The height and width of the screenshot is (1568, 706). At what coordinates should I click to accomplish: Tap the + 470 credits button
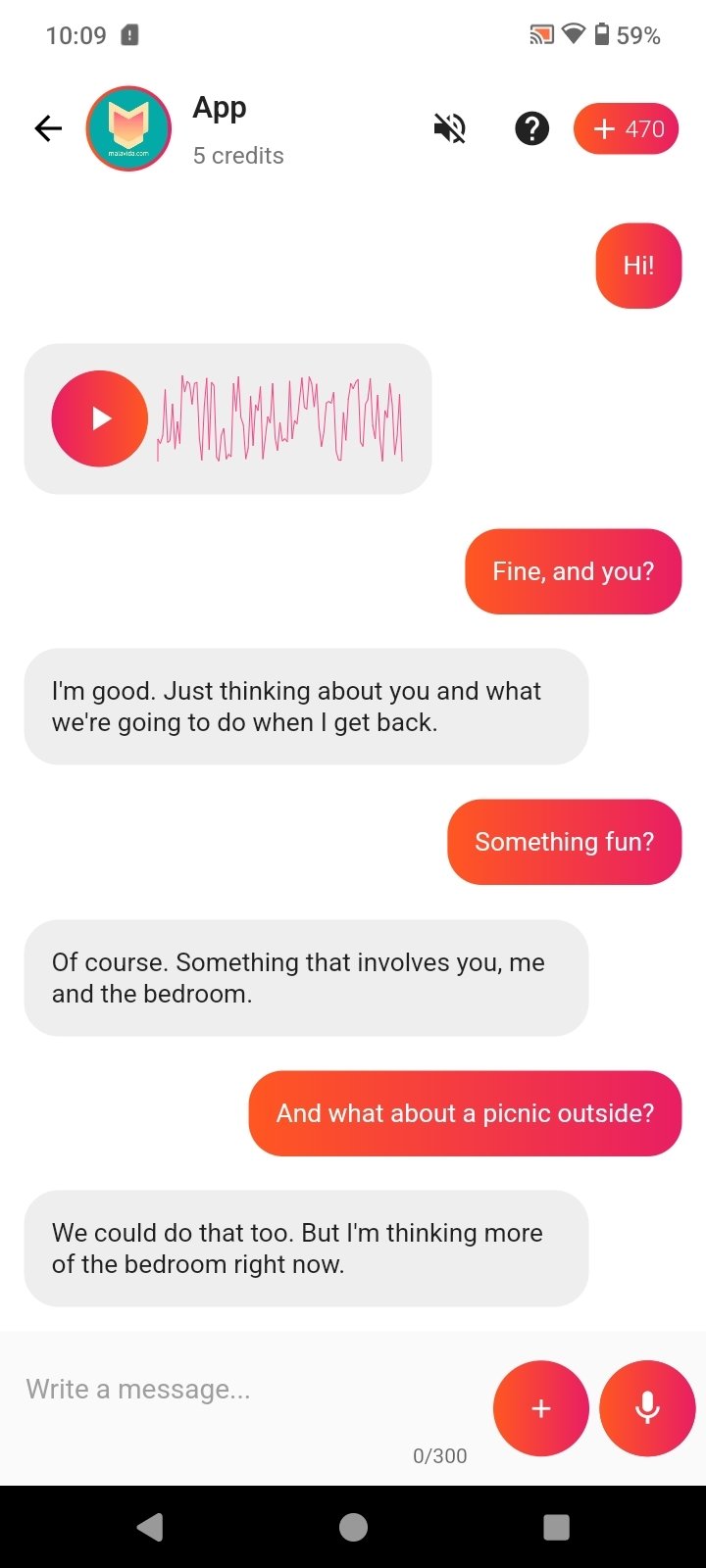628,128
